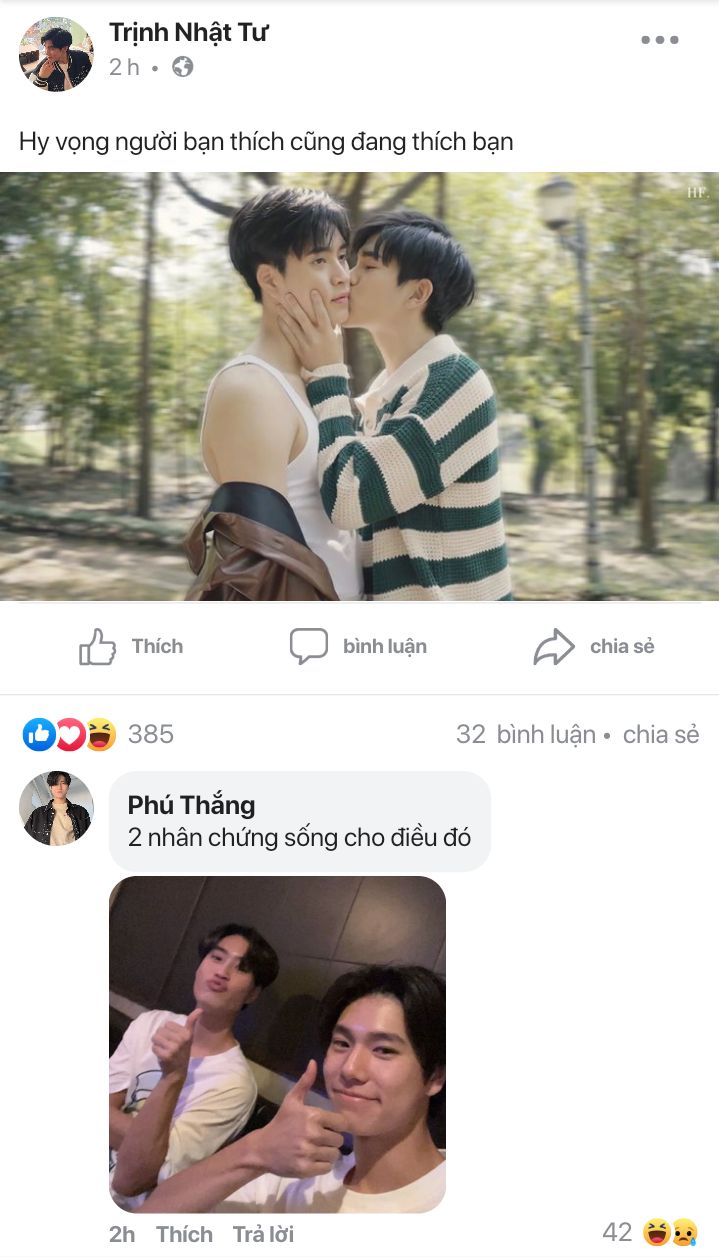Viewport: 719px width, 1257px height.
Task: Open Phú Thắng's profile avatar
Action: coord(56,808)
